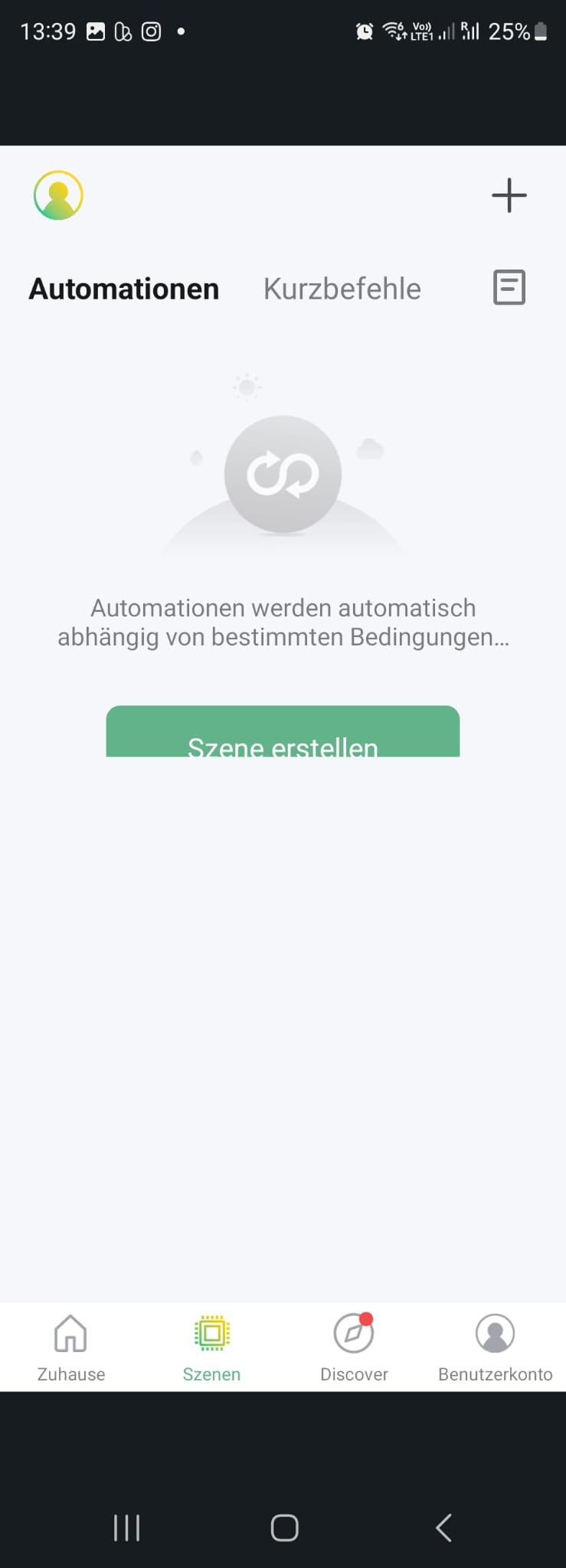Go to the Zuhause tab
This screenshot has height=1568, width=566.
[70, 1348]
